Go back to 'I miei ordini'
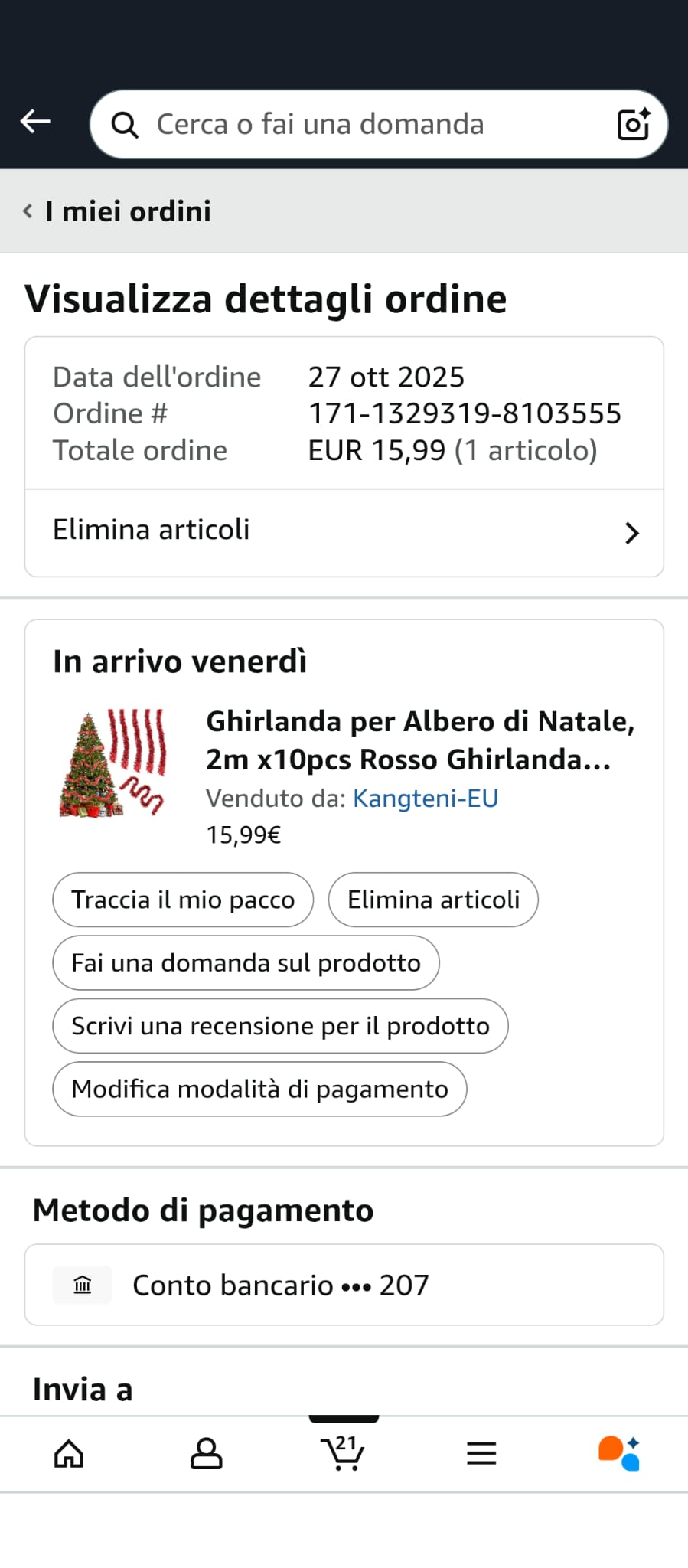The width and height of the screenshot is (688, 1568). (117, 211)
